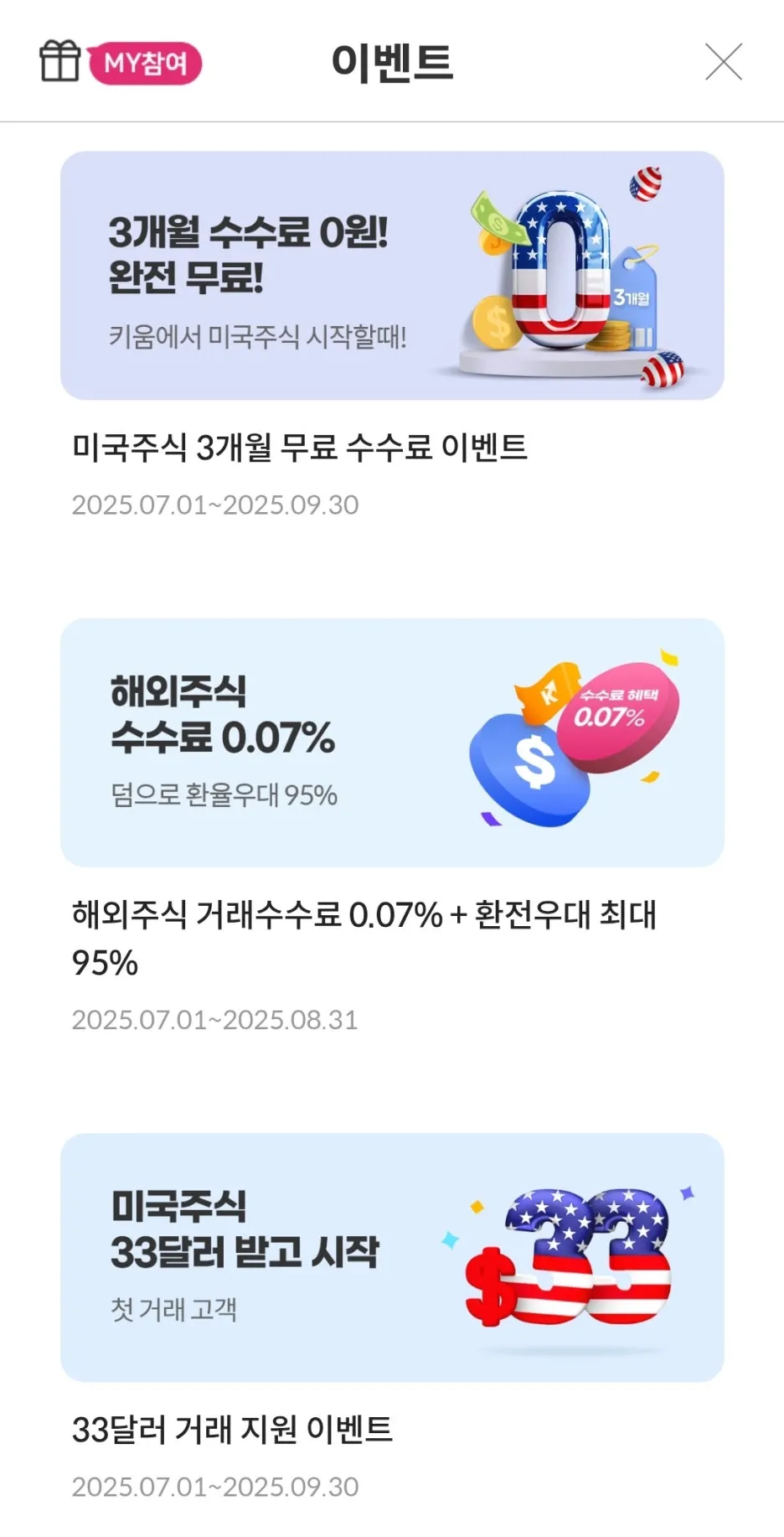Click the 미국주식 33달러 받고 시작 banner
Viewport: 784px width, 1537px height.
(391, 1257)
